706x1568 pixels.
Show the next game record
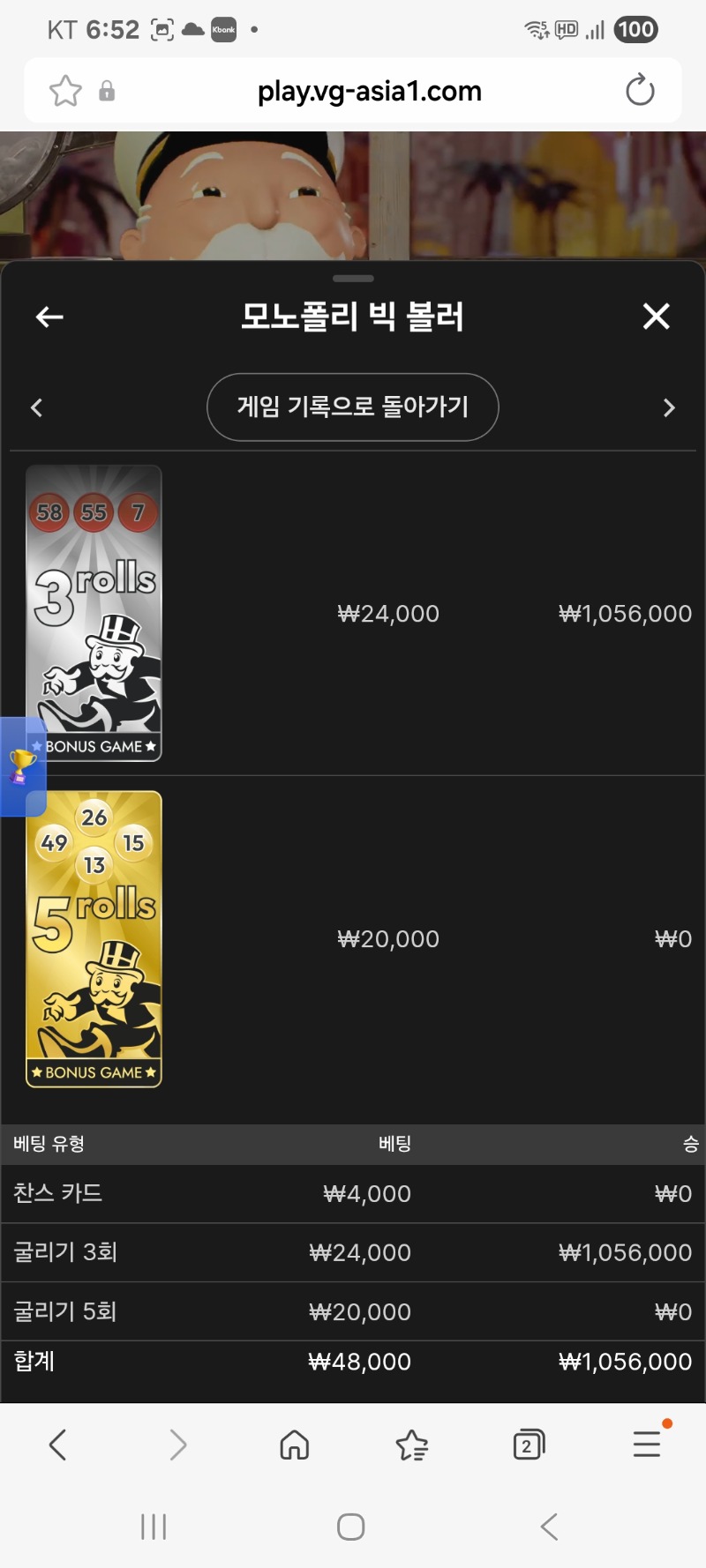[669, 407]
